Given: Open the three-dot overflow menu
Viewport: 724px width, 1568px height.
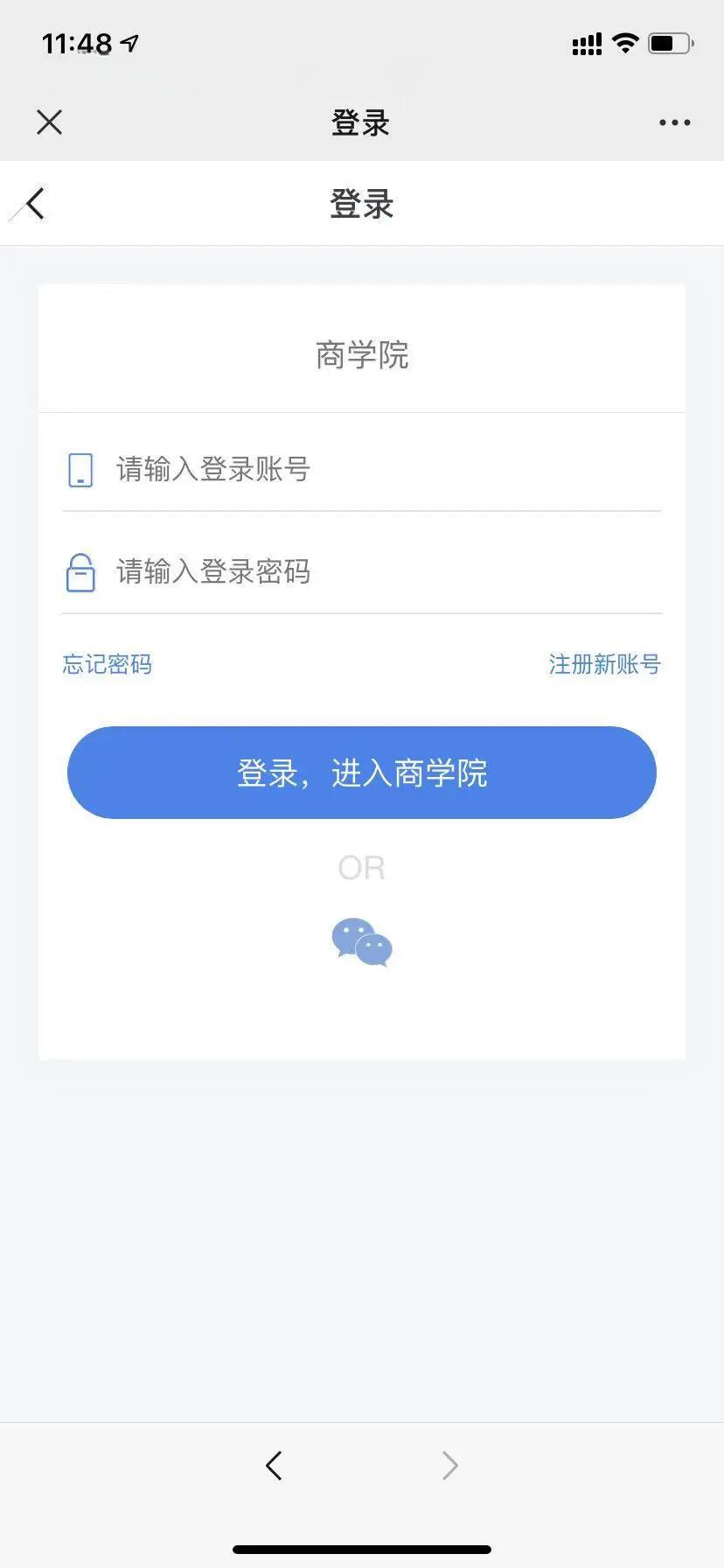Looking at the screenshot, I should pyautogui.click(x=674, y=122).
